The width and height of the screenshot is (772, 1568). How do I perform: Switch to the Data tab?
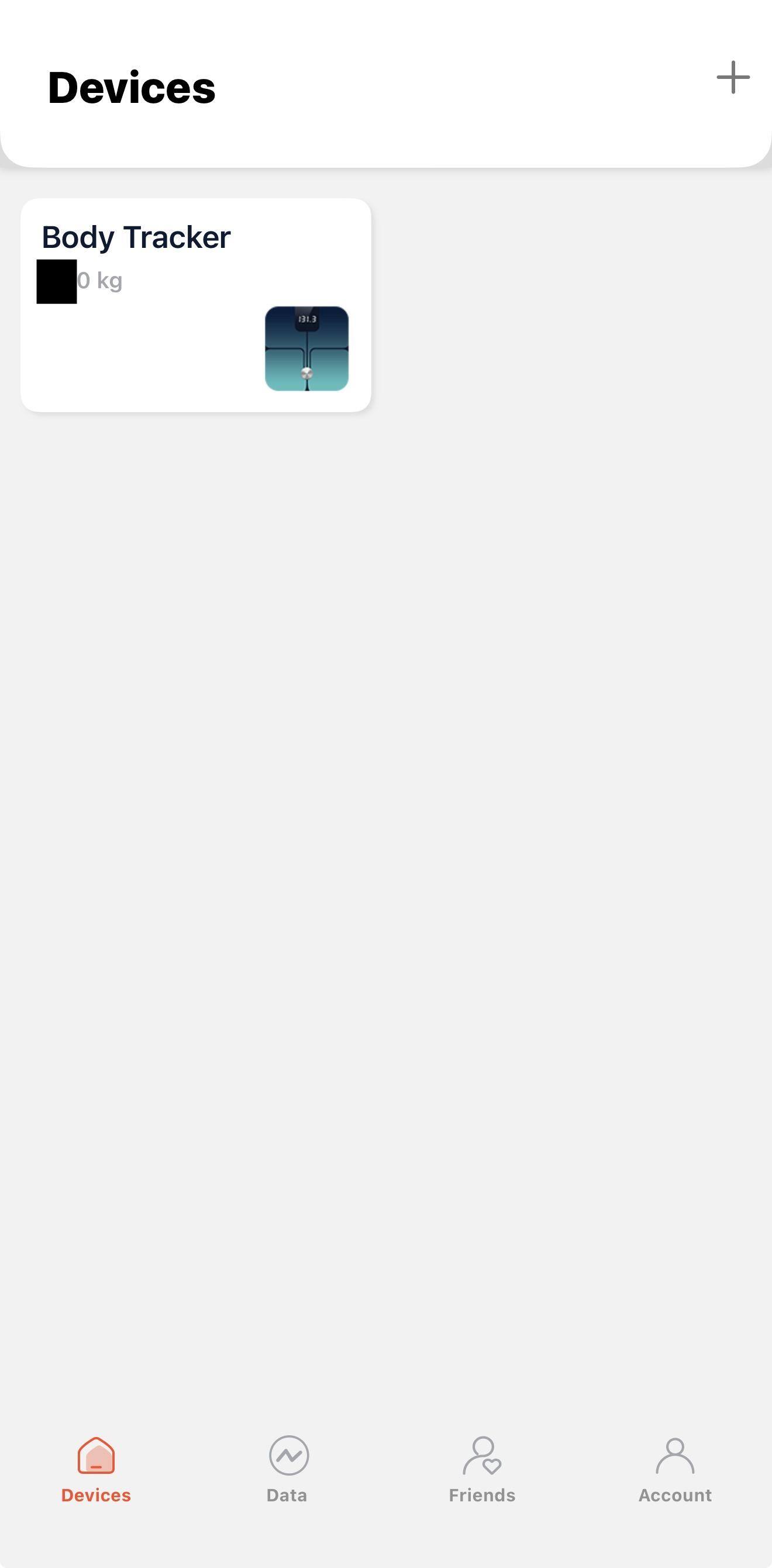pyautogui.click(x=288, y=1470)
